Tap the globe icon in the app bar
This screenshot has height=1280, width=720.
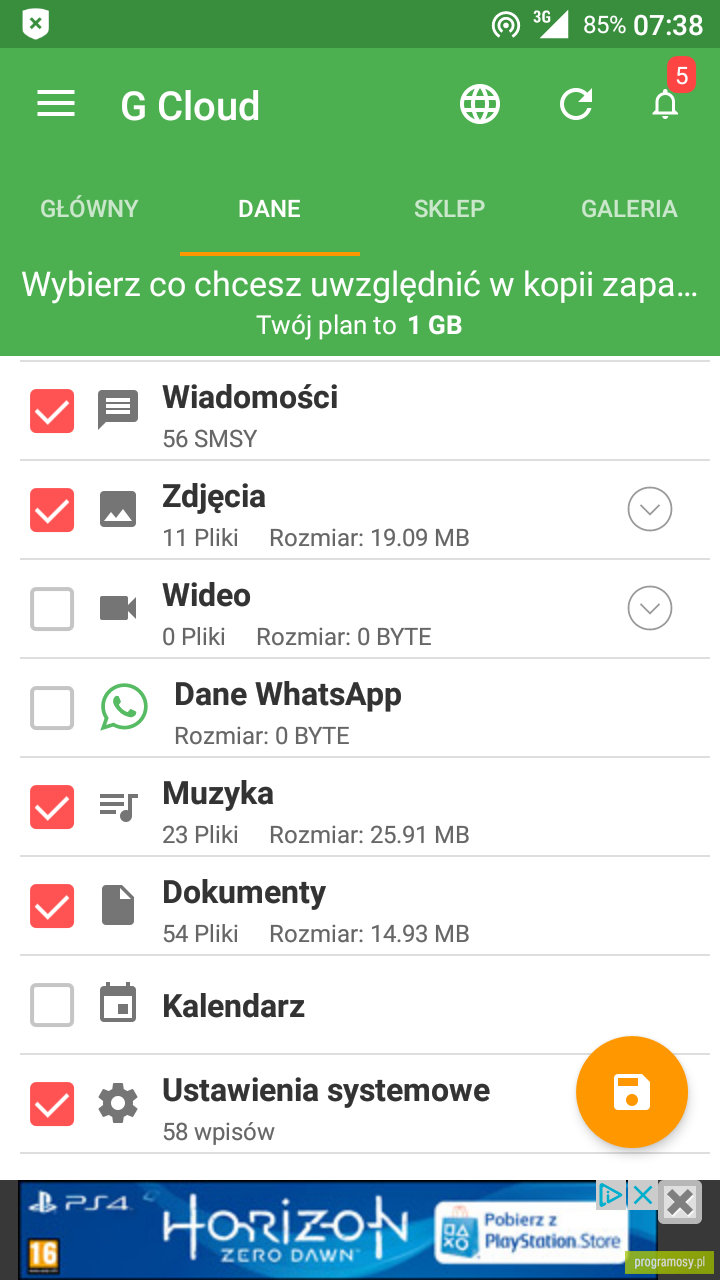[x=480, y=104]
